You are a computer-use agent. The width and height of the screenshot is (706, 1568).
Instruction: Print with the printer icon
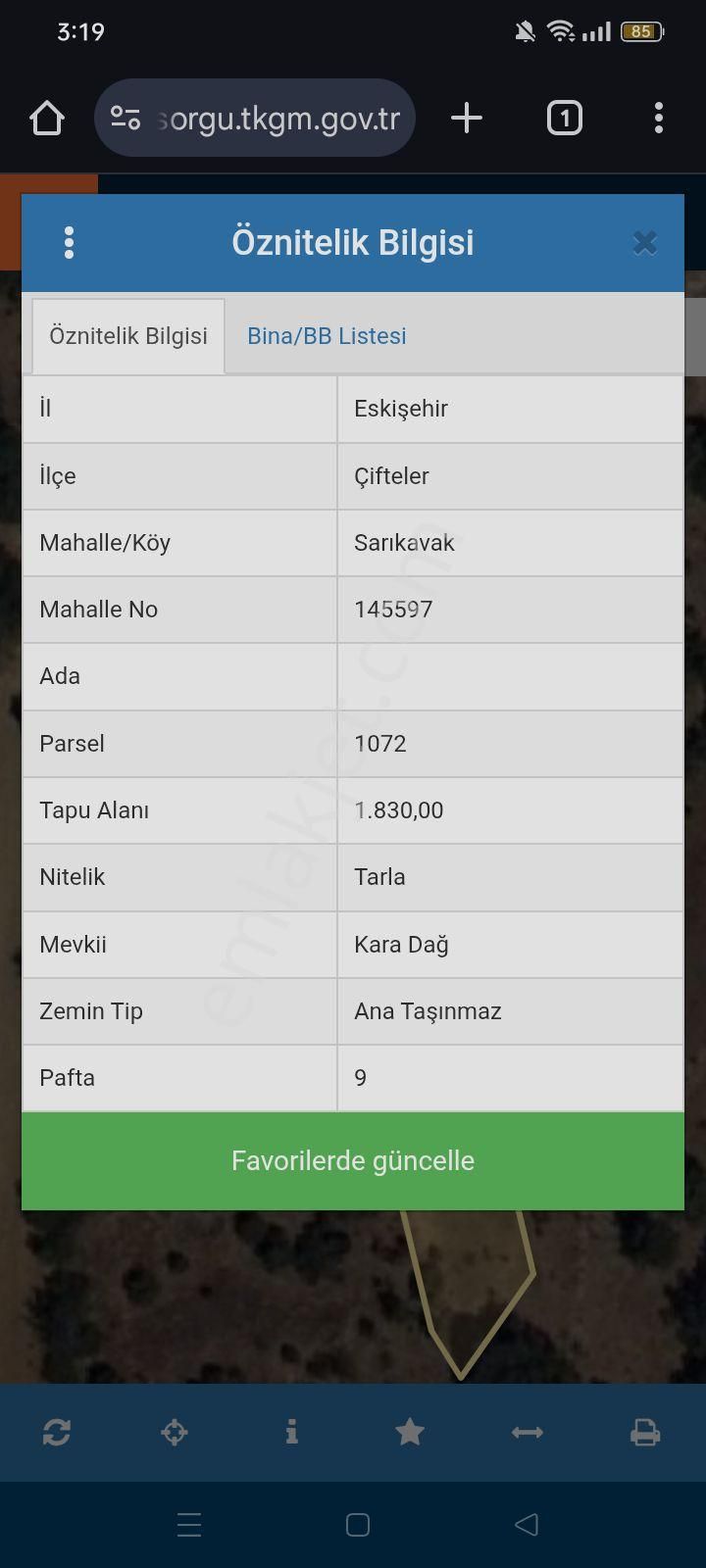click(645, 1433)
